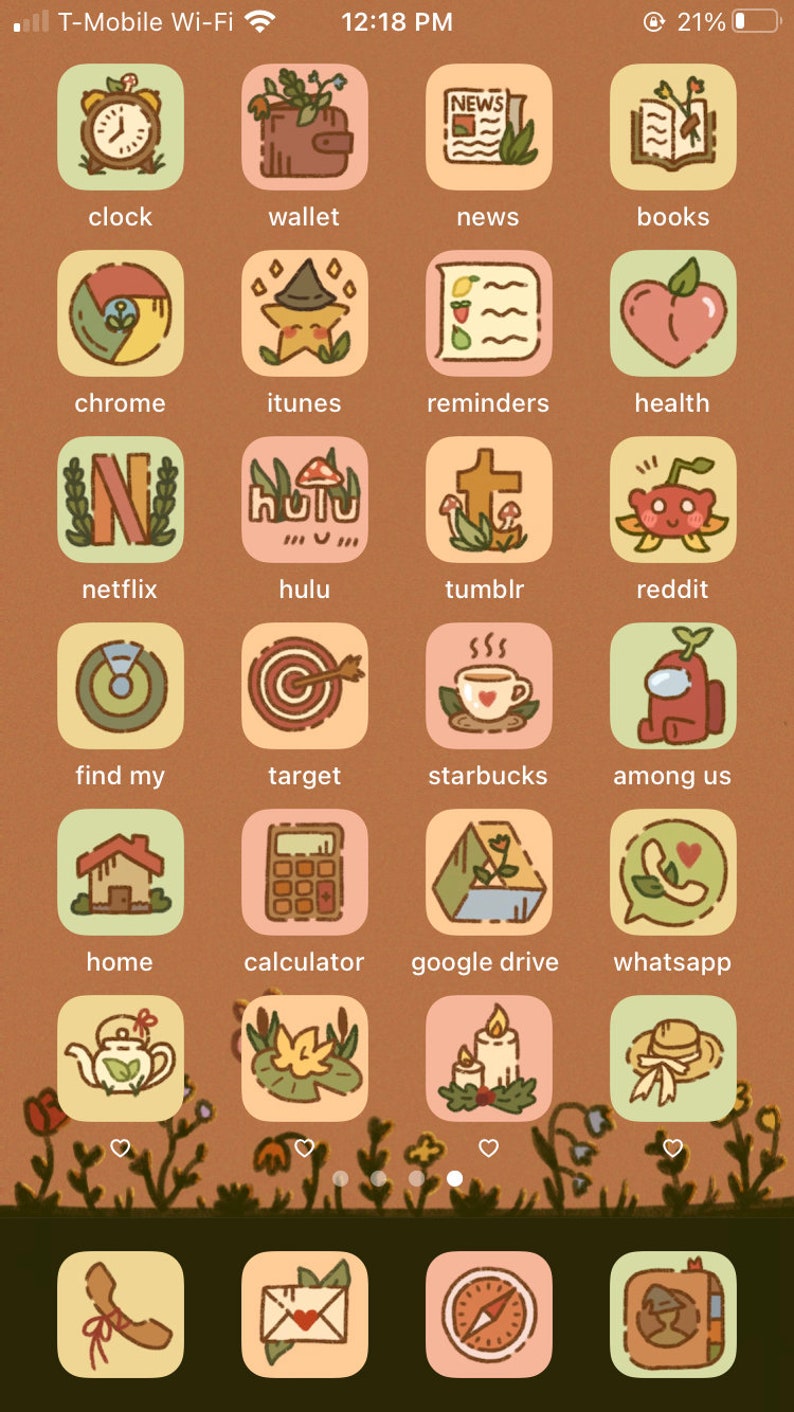
Task: Open hulu
Action: pyautogui.click(x=304, y=499)
